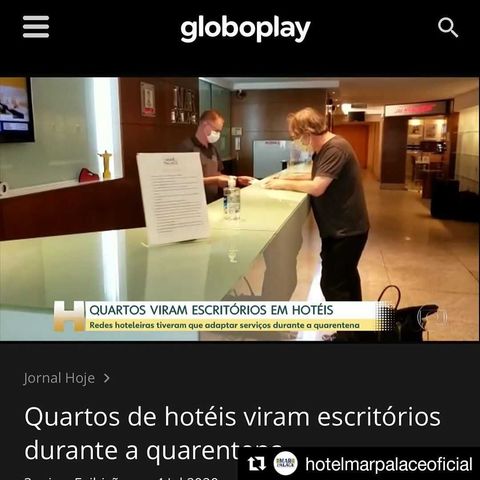Image resolution: width=480 pixels, height=480 pixels.
Task: Open the search magnifier
Action: [x=448, y=28]
